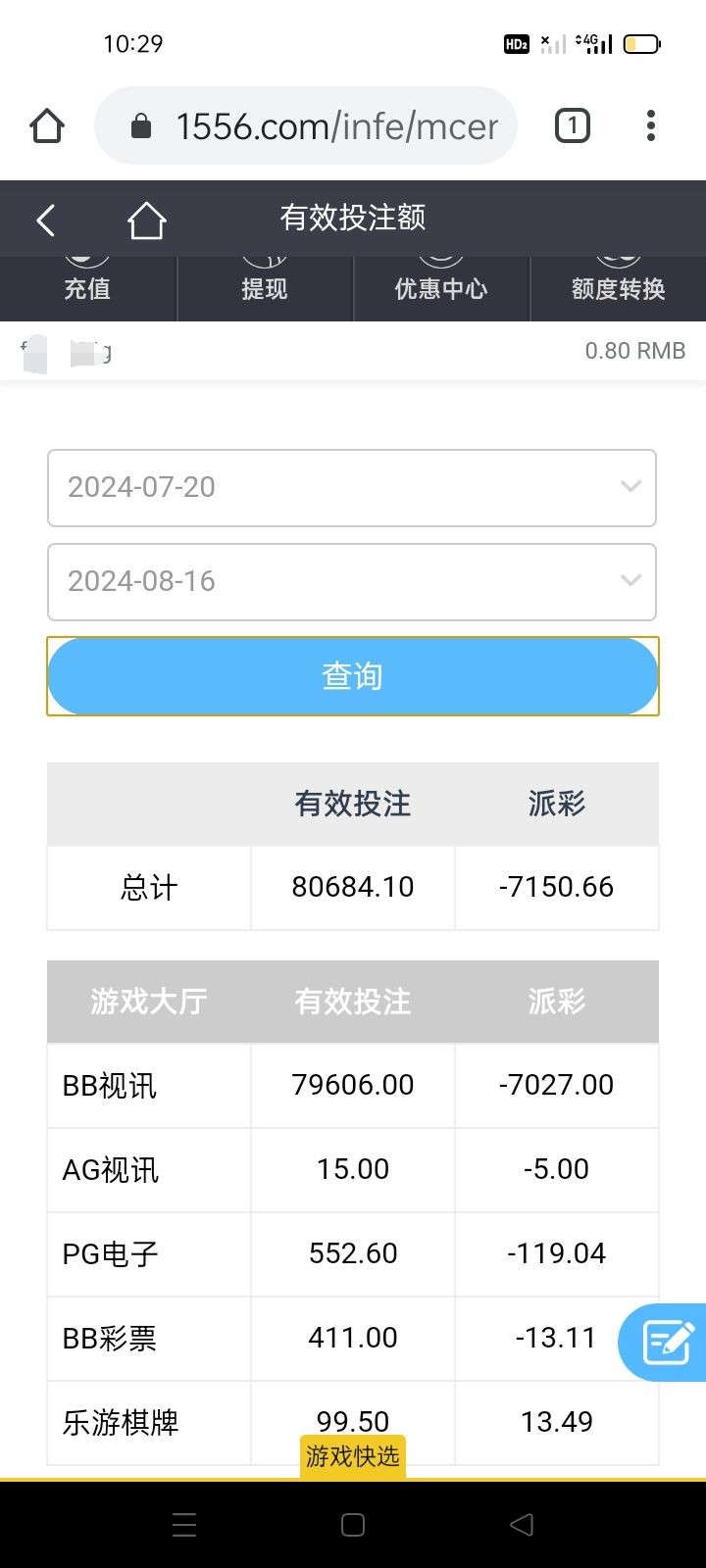The height and width of the screenshot is (1568, 706).
Task: Tap the 查询 button
Action: 353,676
